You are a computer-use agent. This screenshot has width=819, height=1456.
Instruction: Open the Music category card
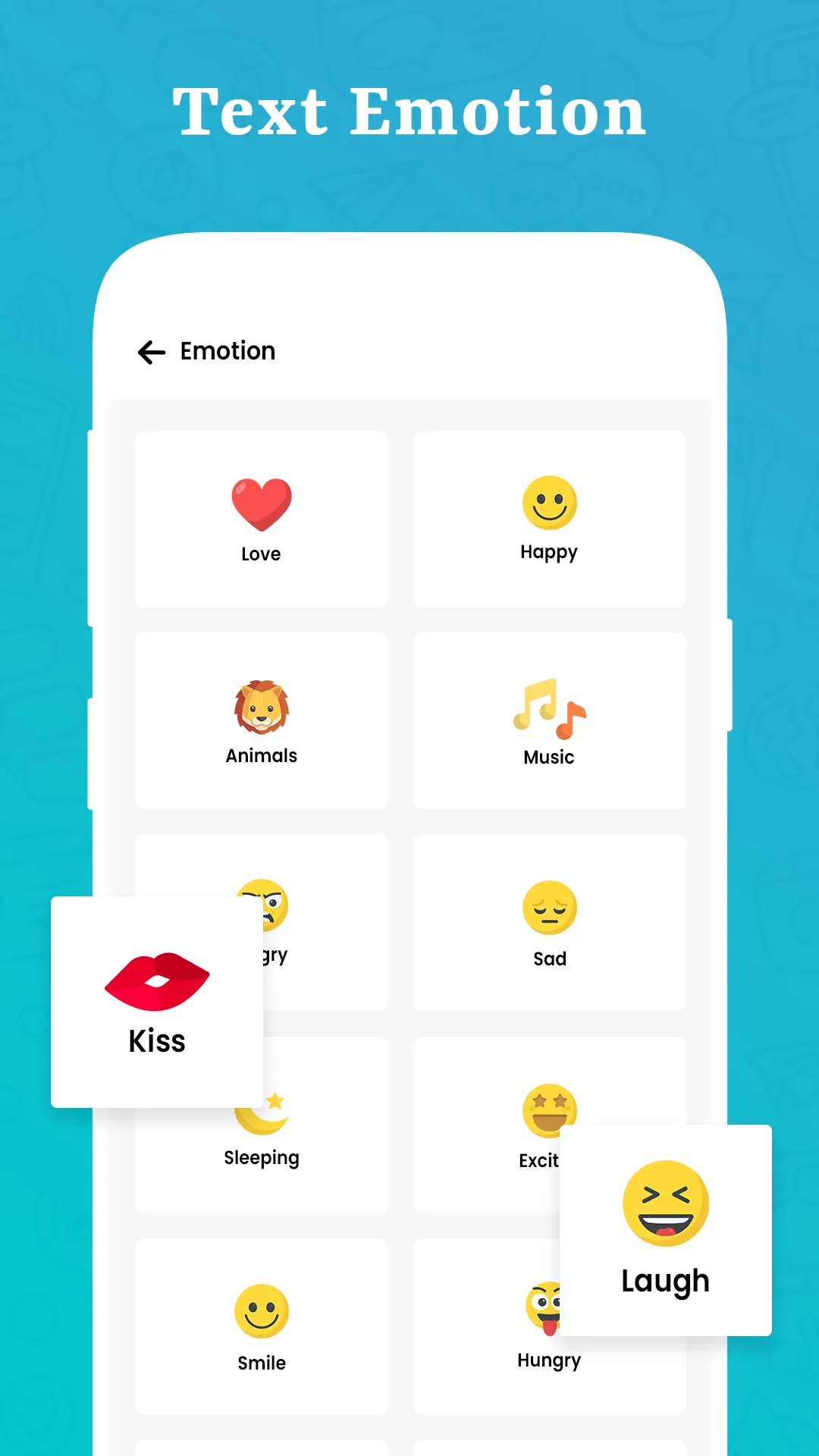[549, 720]
